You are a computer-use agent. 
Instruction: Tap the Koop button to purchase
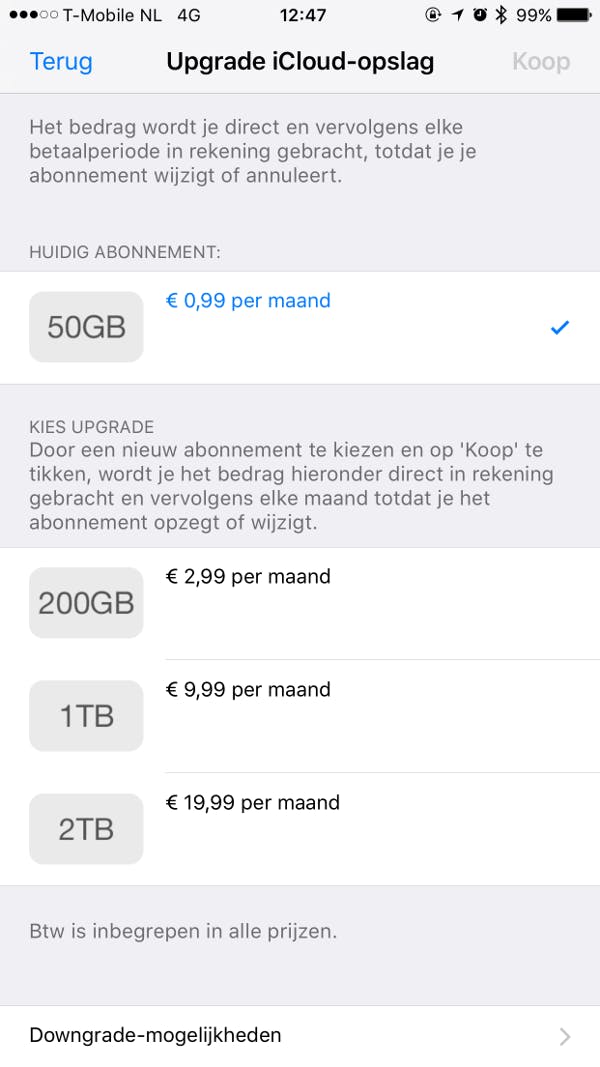click(x=540, y=61)
